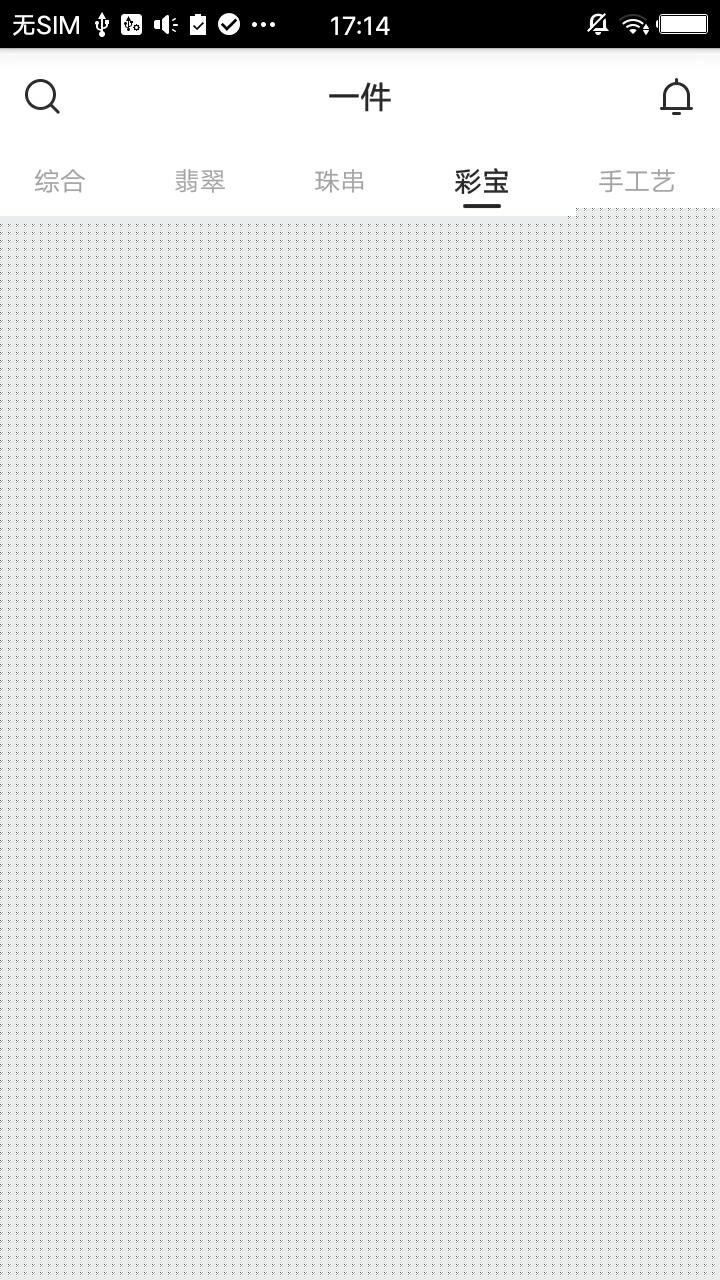720x1280 pixels.
Task: Go to the 手工艺 tab
Action: (x=636, y=181)
